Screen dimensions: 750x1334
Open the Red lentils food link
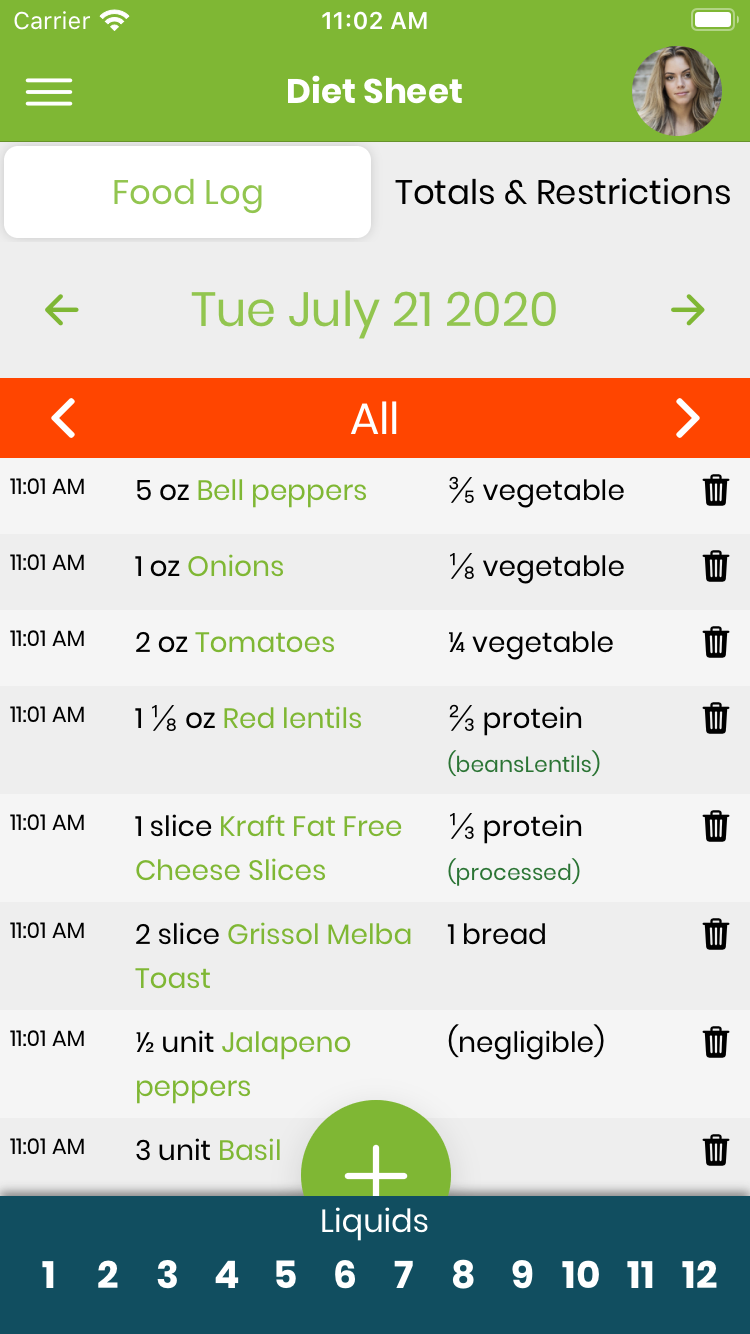point(292,718)
